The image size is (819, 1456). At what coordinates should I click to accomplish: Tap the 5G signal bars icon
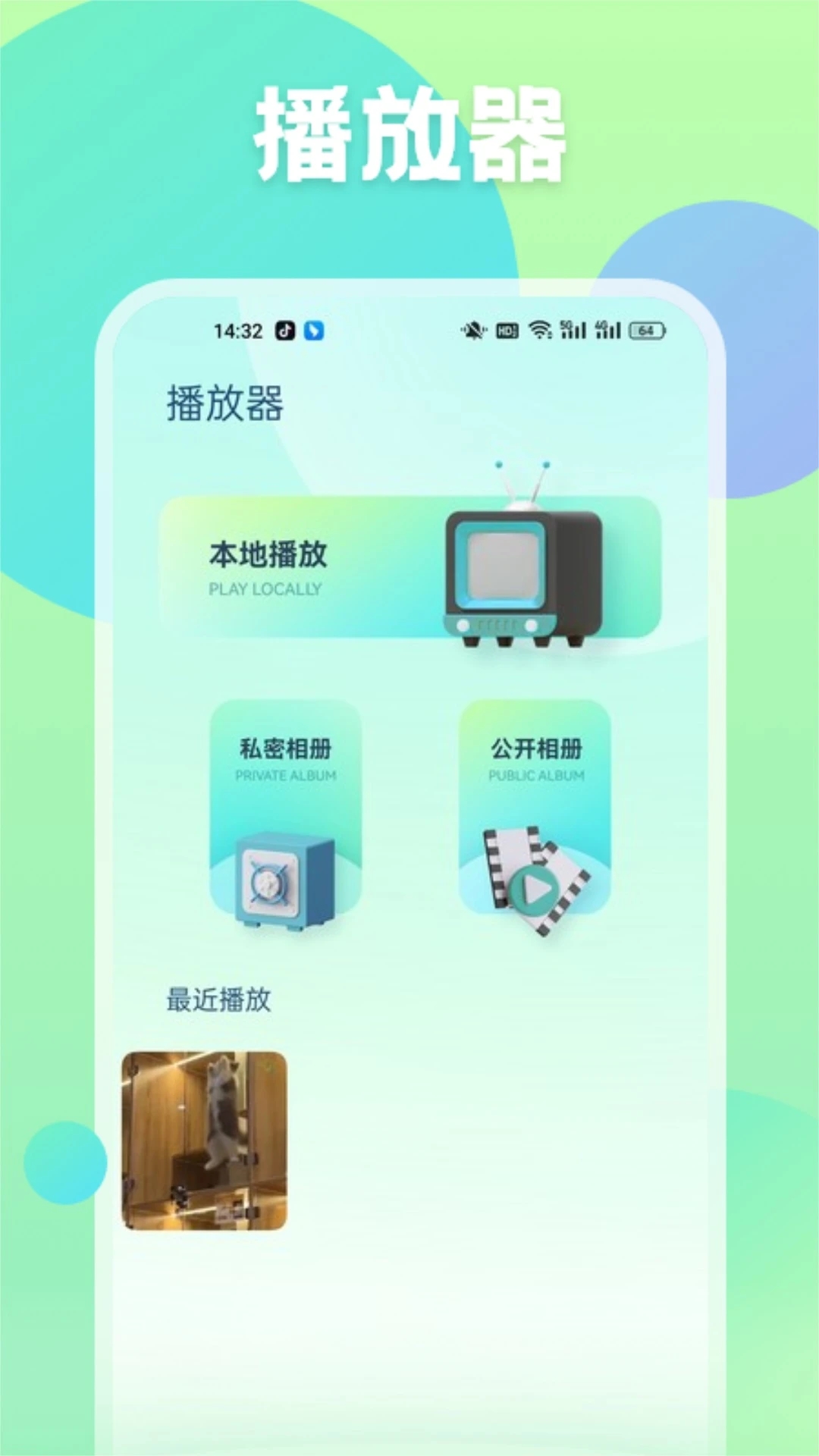pyautogui.click(x=573, y=329)
